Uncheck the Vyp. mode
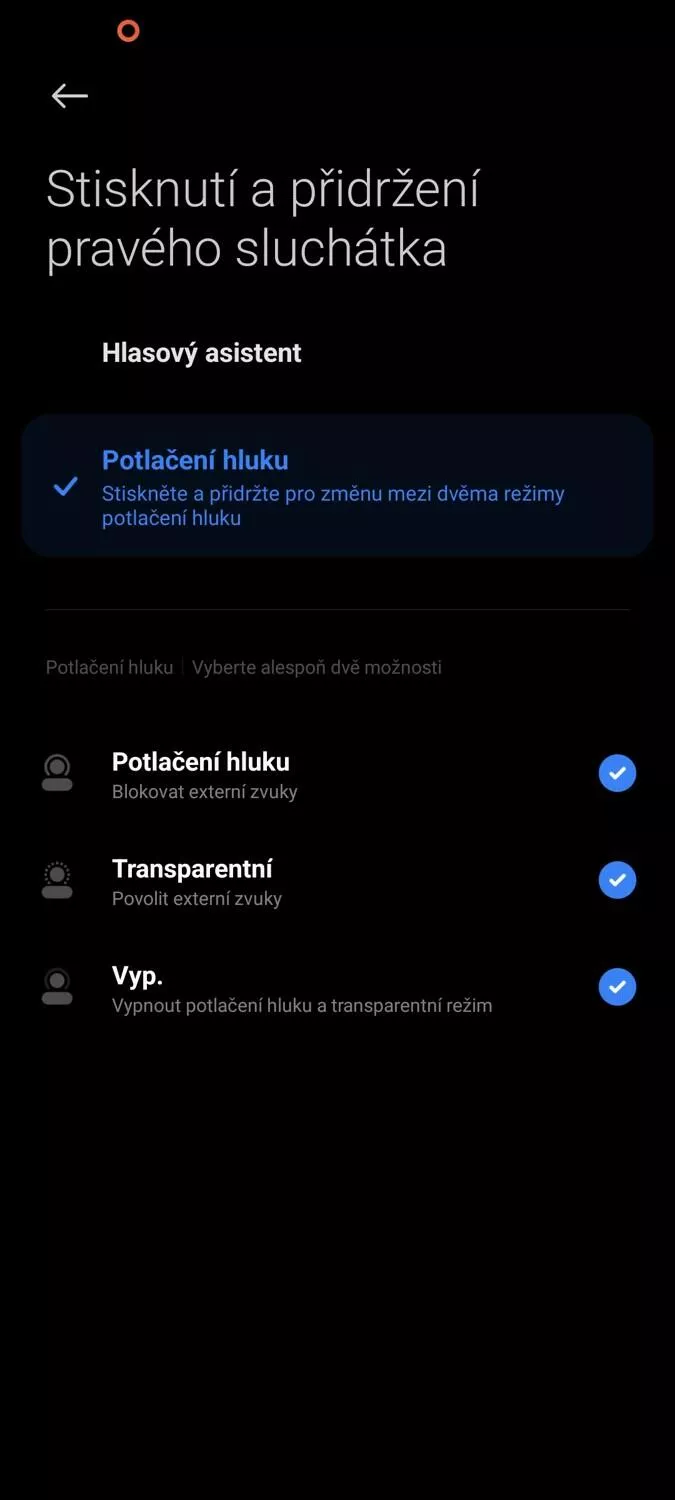Viewport: 675px width, 1500px height. click(617, 987)
